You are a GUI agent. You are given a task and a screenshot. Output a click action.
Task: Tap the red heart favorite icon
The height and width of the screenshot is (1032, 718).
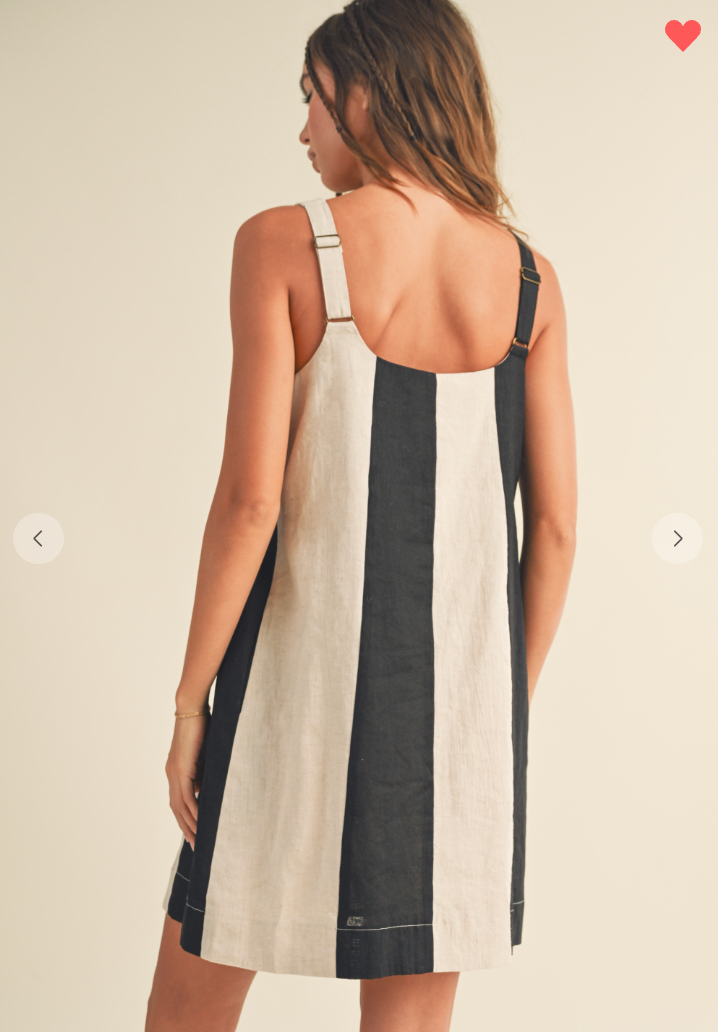pos(683,35)
